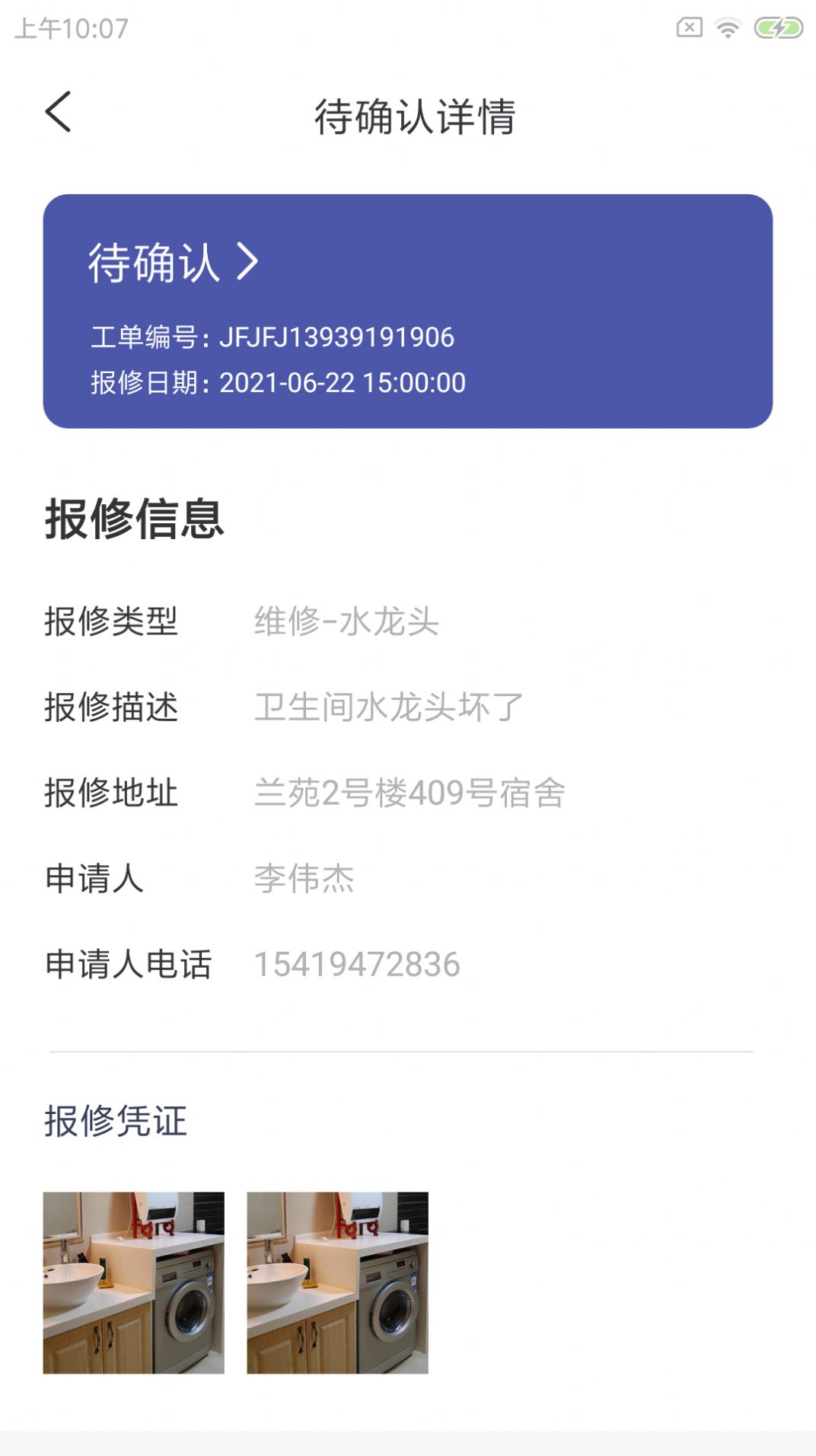This screenshot has width=816, height=1456.
Task: Open the 待确认详情 title bar
Action: click(x=415, y=114)
